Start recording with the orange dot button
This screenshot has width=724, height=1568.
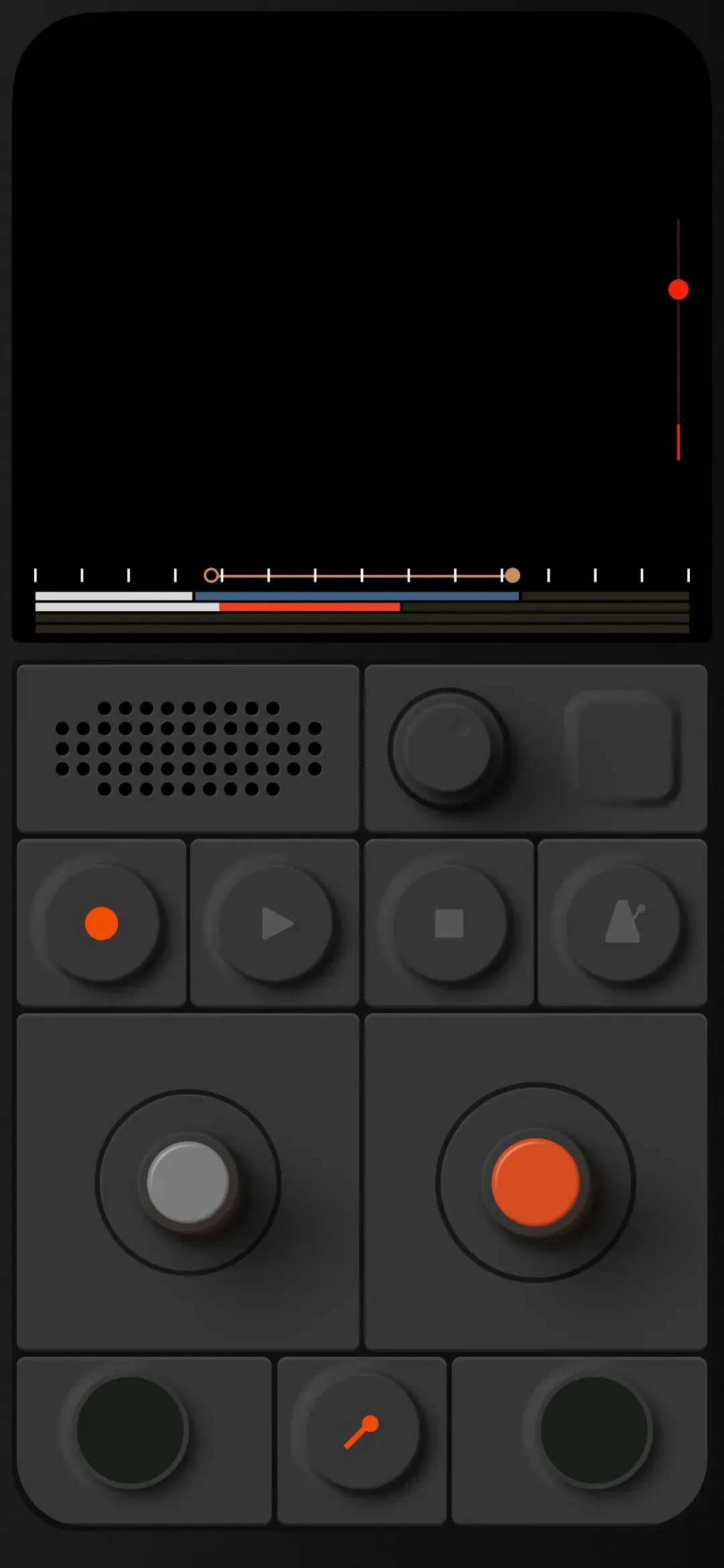(102, 923)
